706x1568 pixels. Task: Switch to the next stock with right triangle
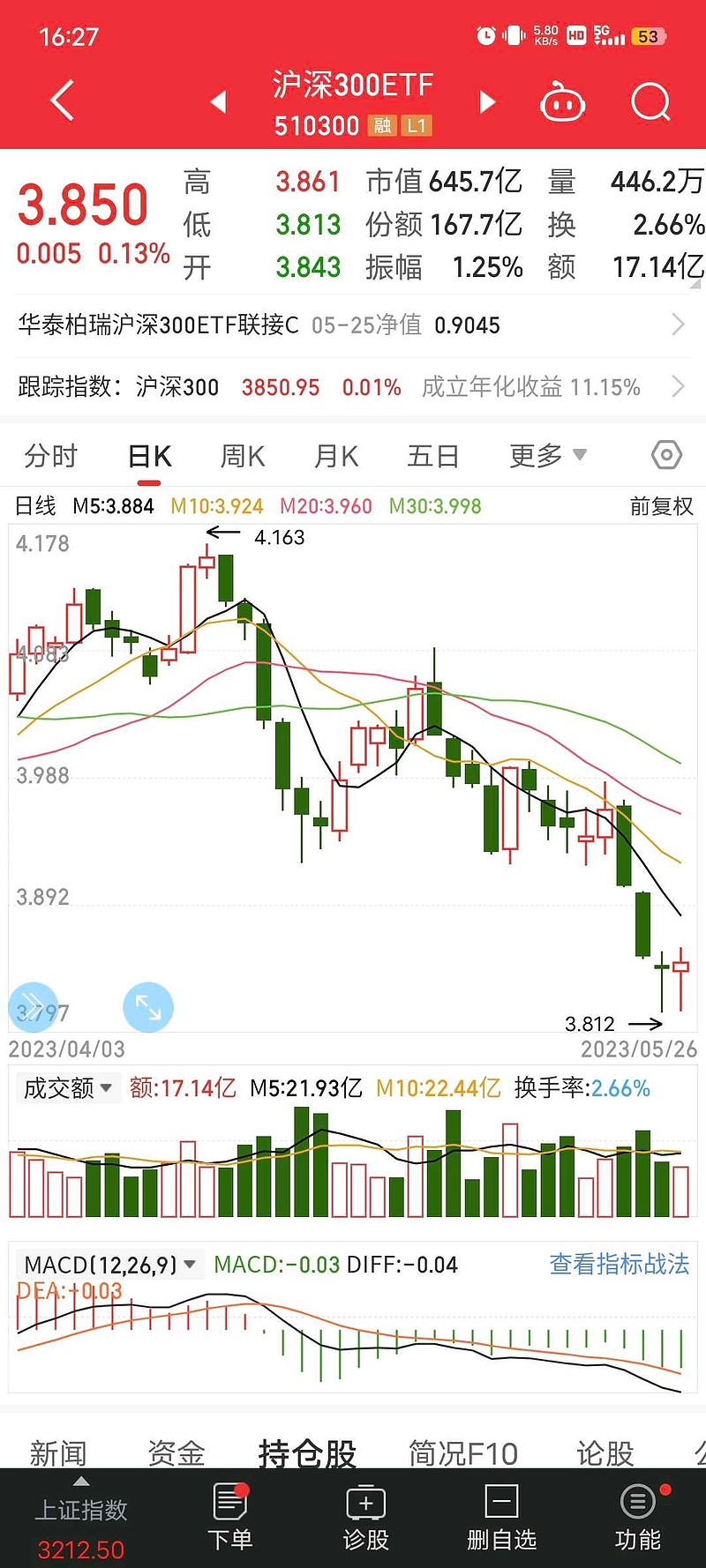(x=487, y=102)
